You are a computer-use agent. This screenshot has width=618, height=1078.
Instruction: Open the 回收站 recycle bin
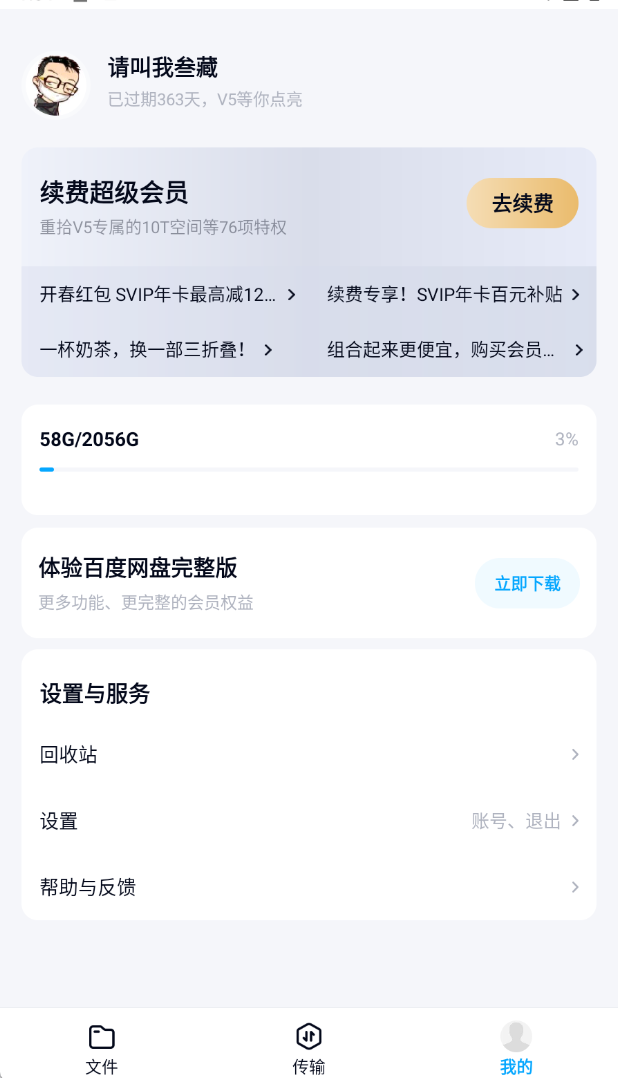(309, 754)
